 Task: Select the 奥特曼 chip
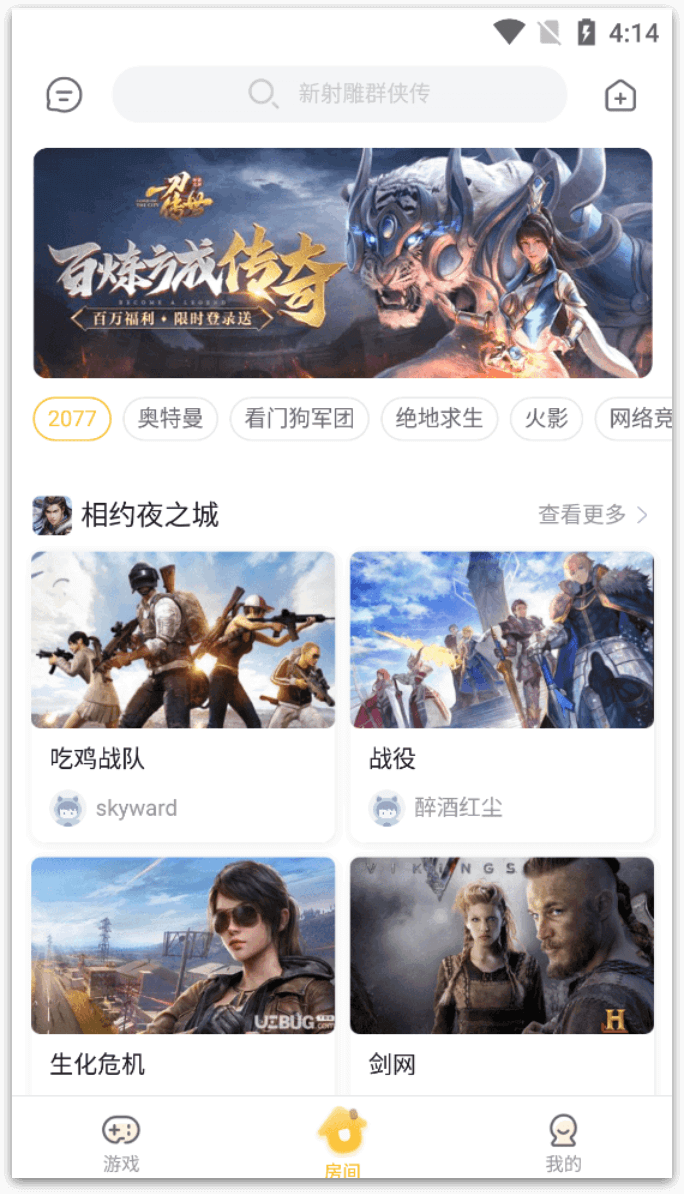[170, 418]
